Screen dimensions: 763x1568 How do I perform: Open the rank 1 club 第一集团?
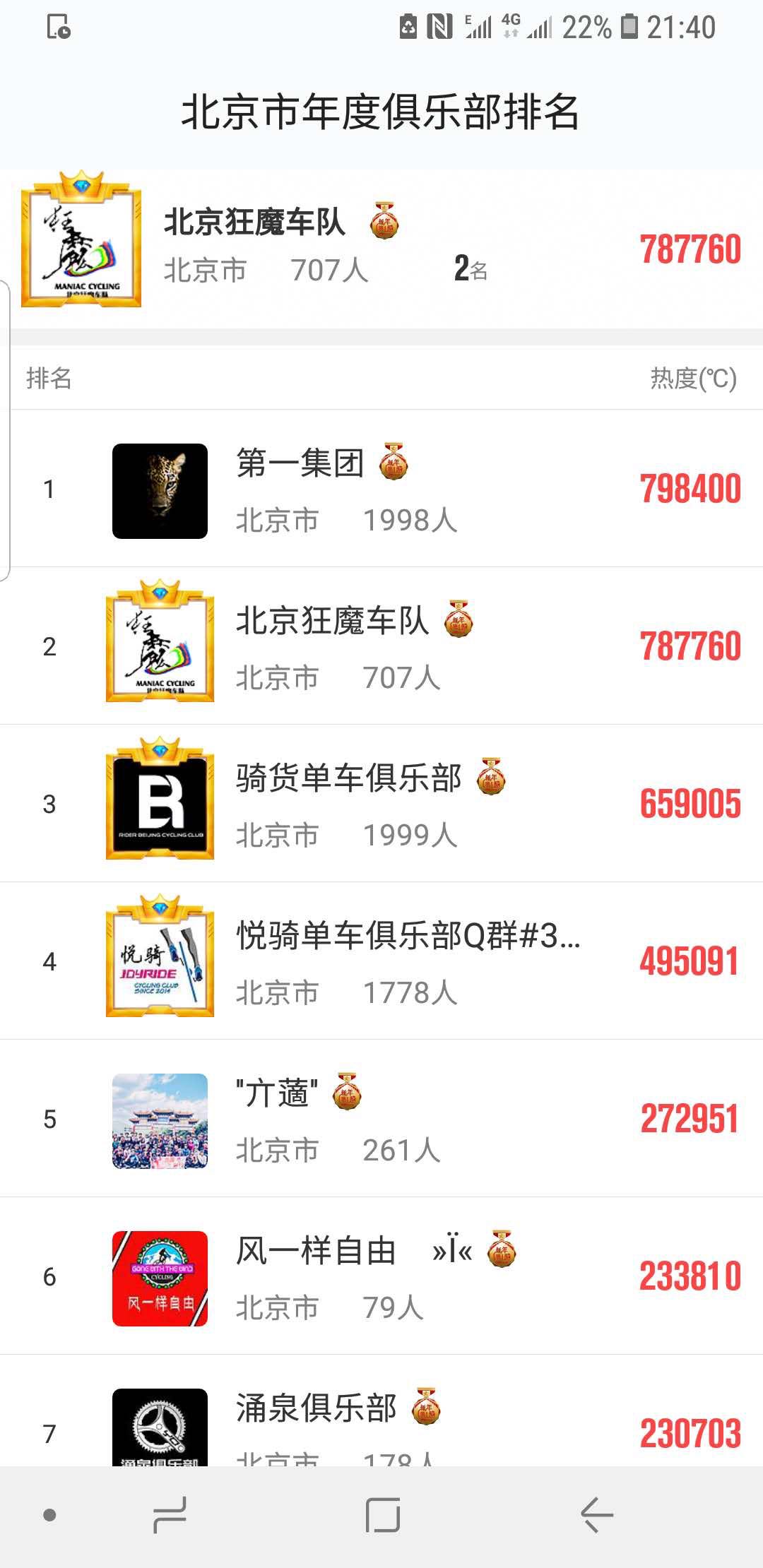click(x=381, y=489)
